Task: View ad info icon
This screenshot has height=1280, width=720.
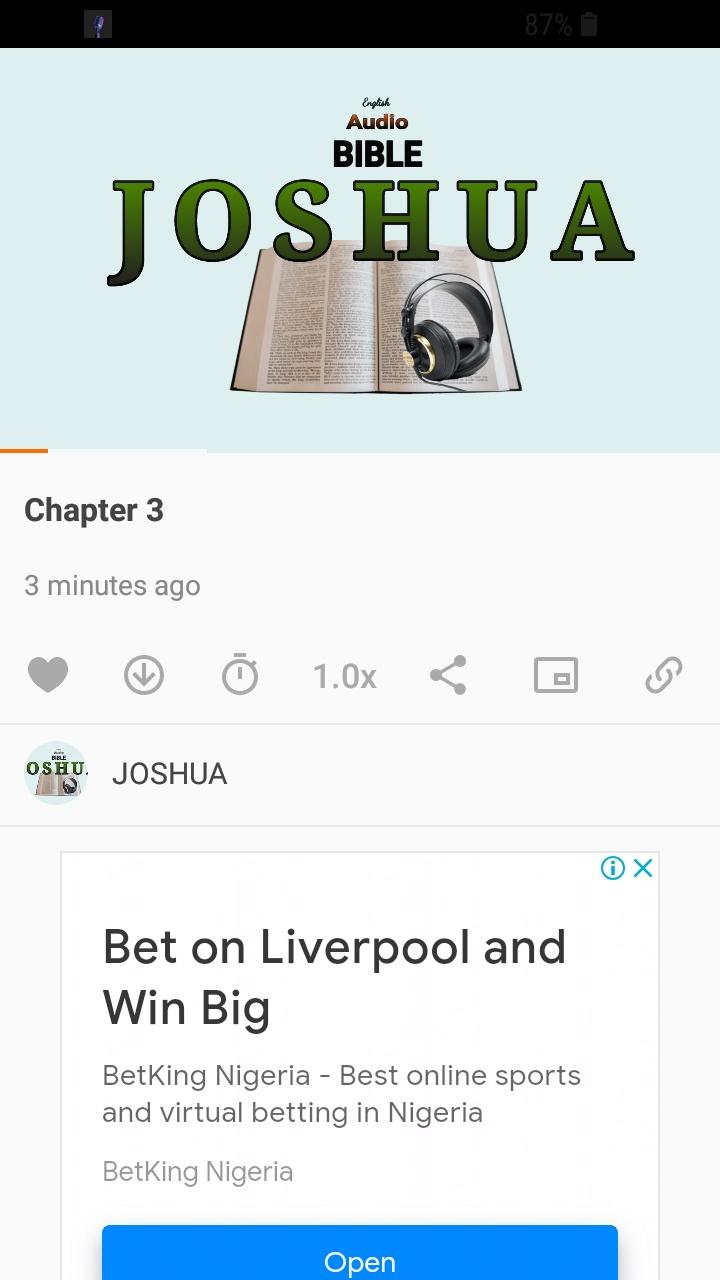Action: [x=612, y=868]
